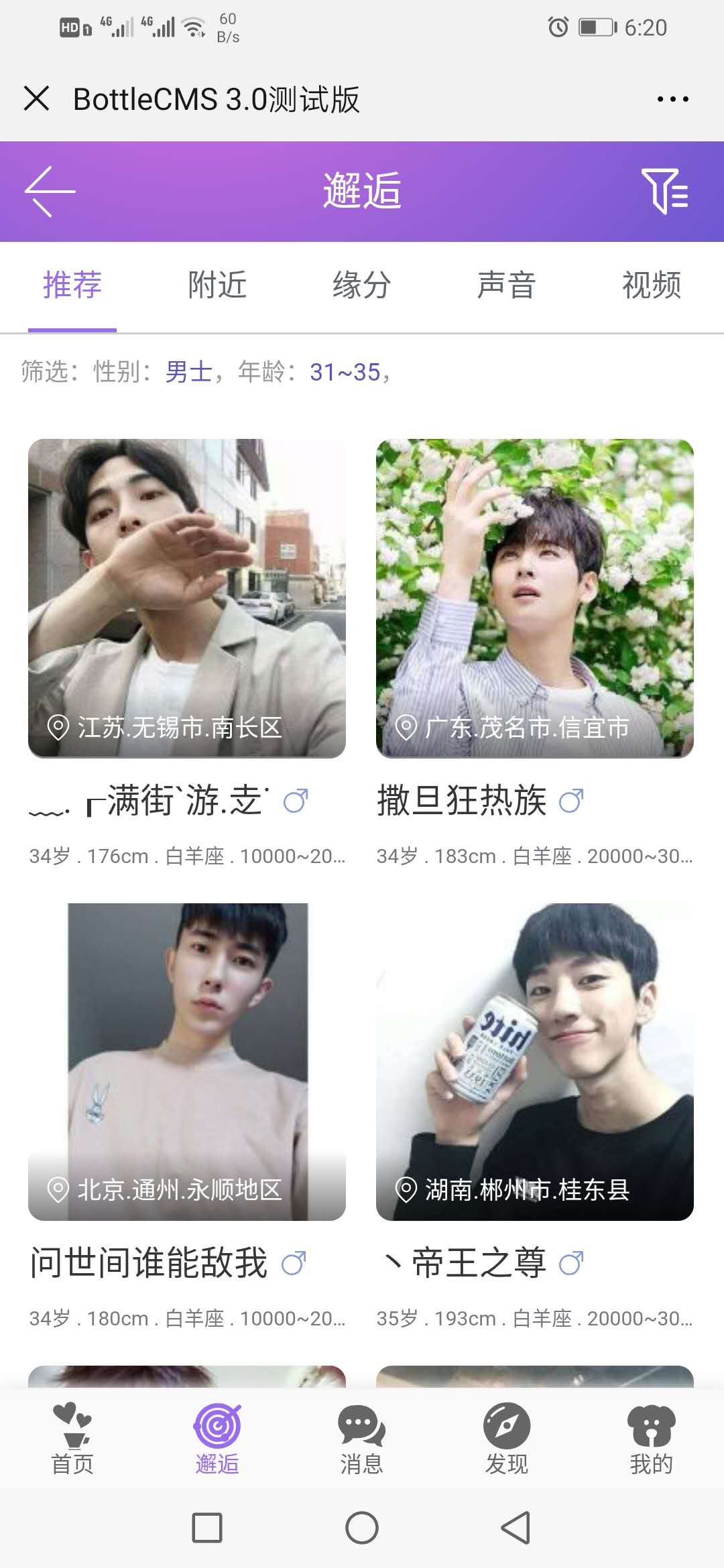The height and width of the screenshot is (1568, 724).
Task: Open profile card from 江苏.无锡市.南长区
Action: pos(186,598)
